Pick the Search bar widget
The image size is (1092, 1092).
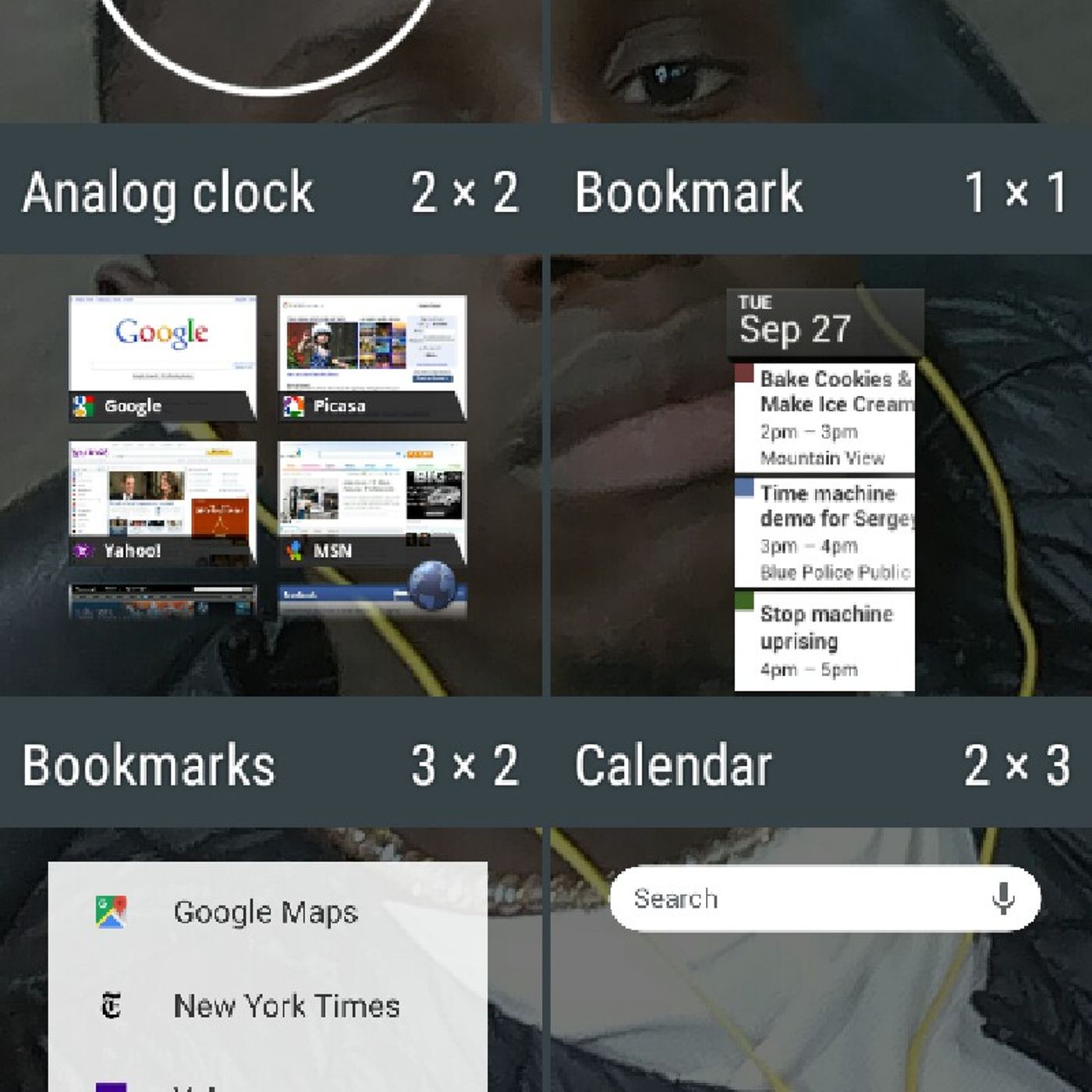pyautogui.click(x=824, y=899)
